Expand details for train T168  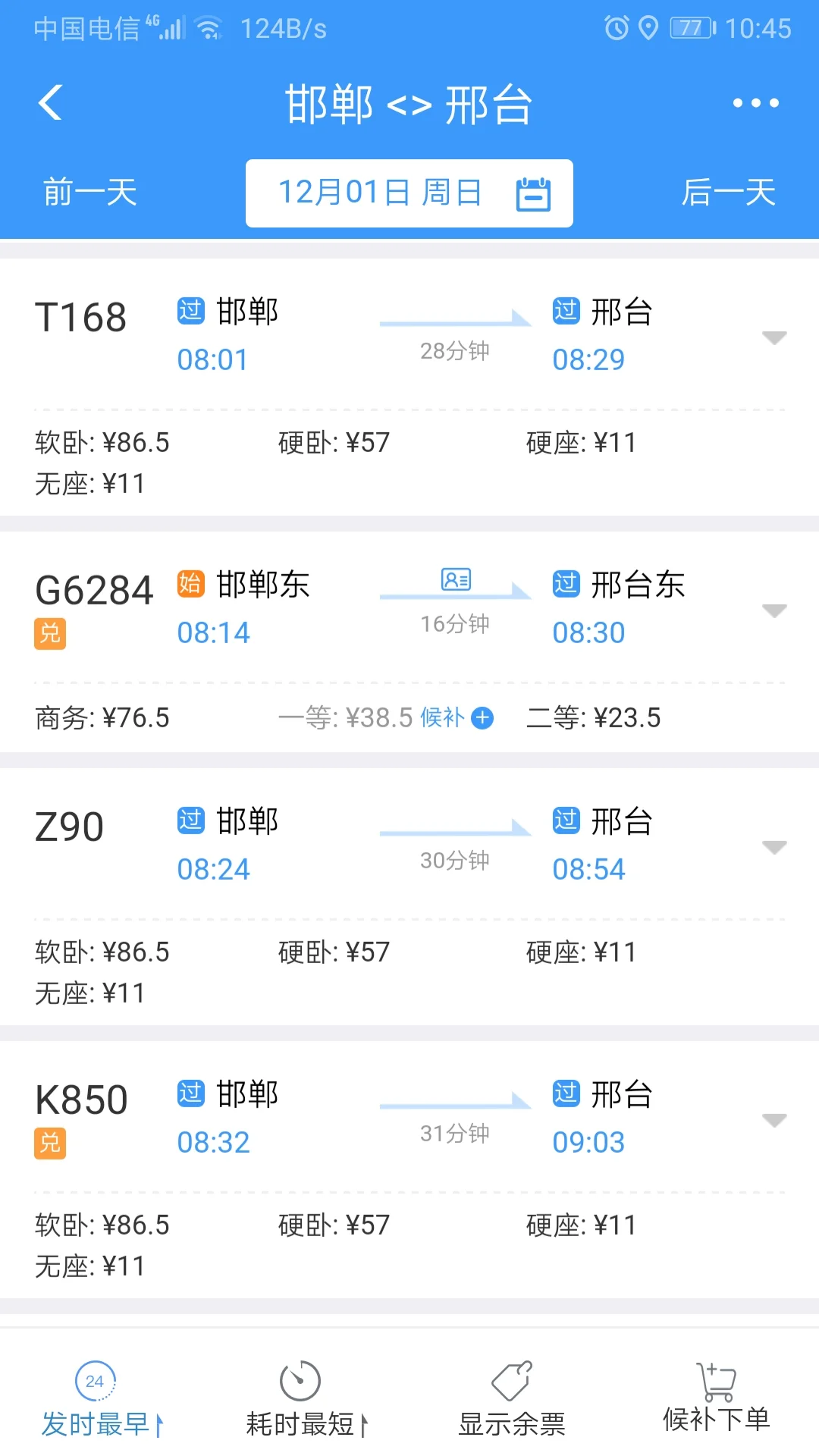click(773, 336)
